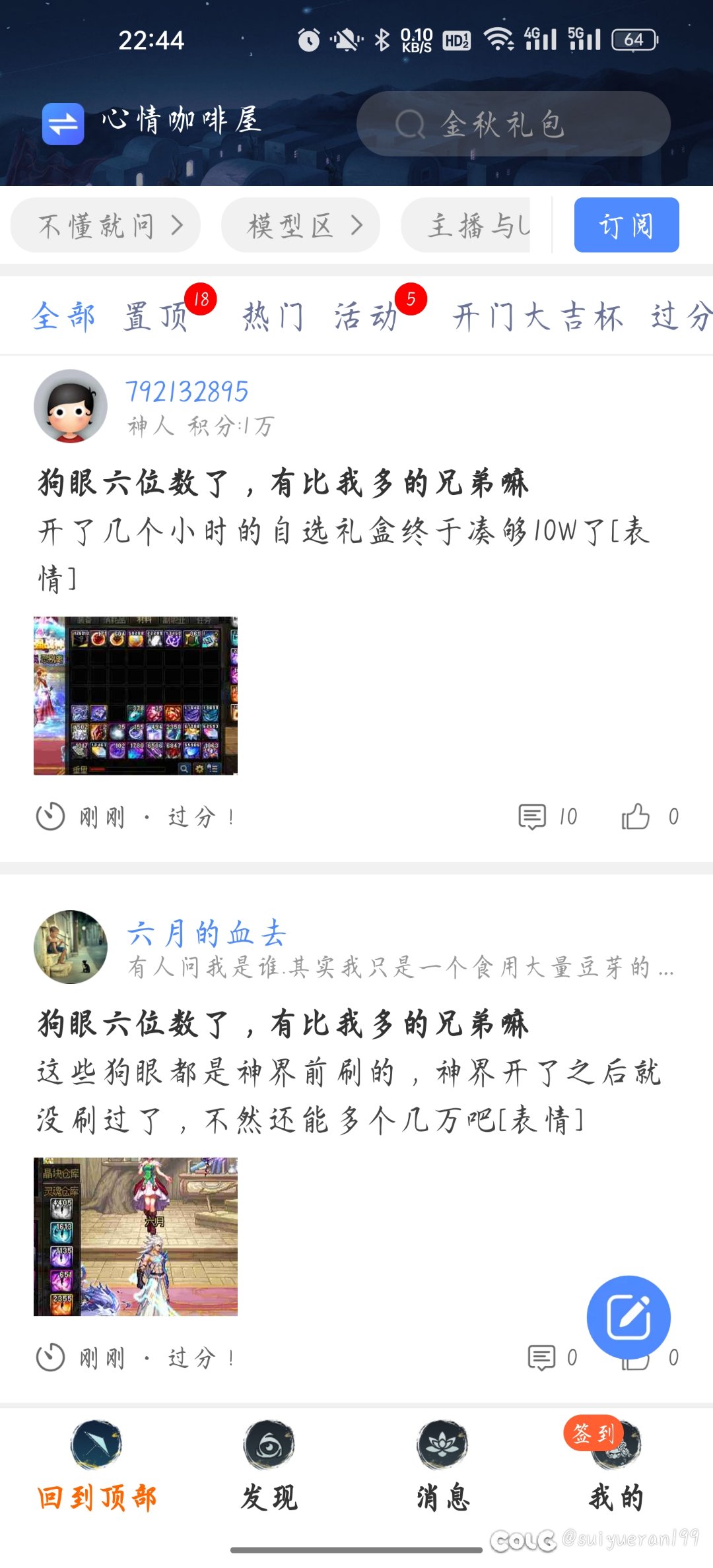Open the 不懂就问 section chip
The height and width of the screenshot is (1568, 713).
click(106, 226)
